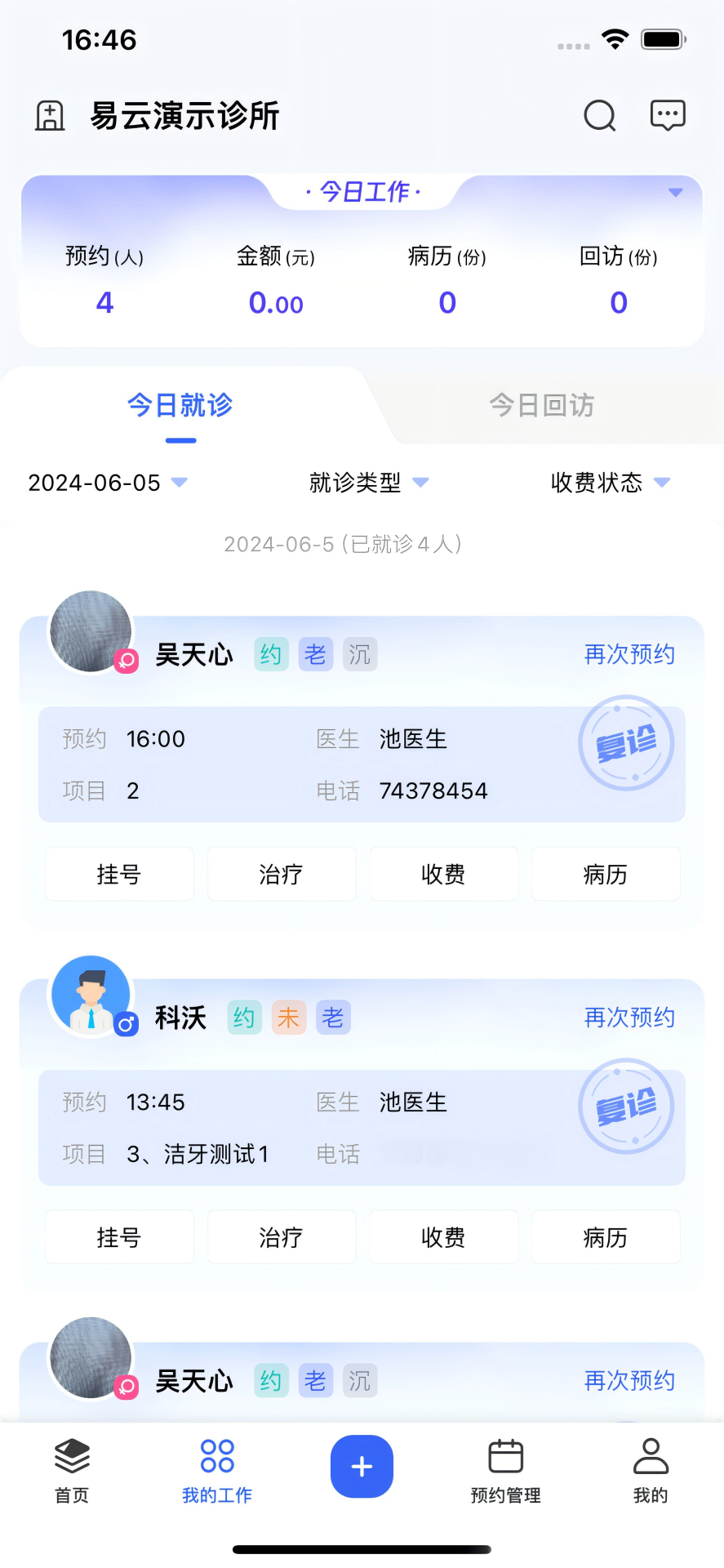Image resolution: width=724 pixels, height=1568 pixels.
Task: Tap the blue plus icon in the navigation bar
Action: [x=362, y=1466]
